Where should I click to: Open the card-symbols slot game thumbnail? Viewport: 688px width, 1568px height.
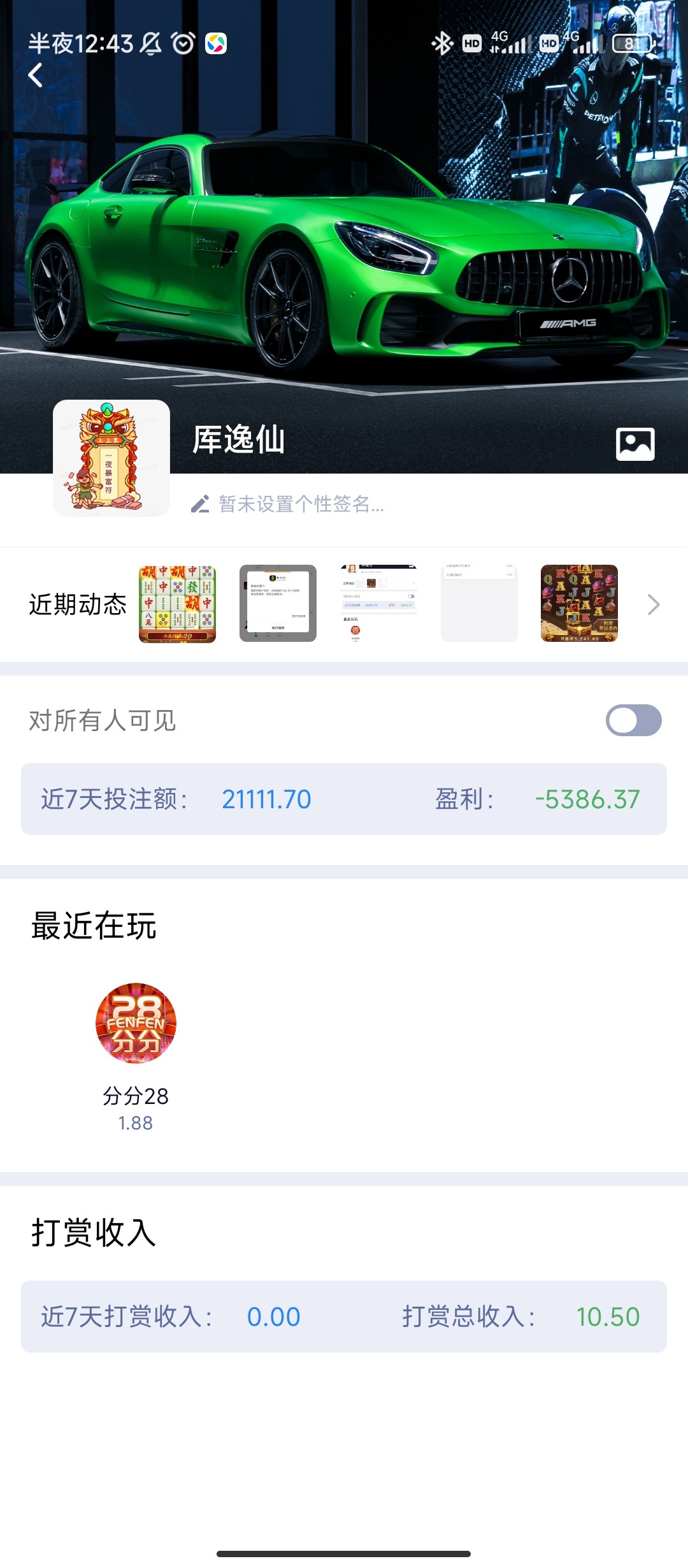click(579, 604)
